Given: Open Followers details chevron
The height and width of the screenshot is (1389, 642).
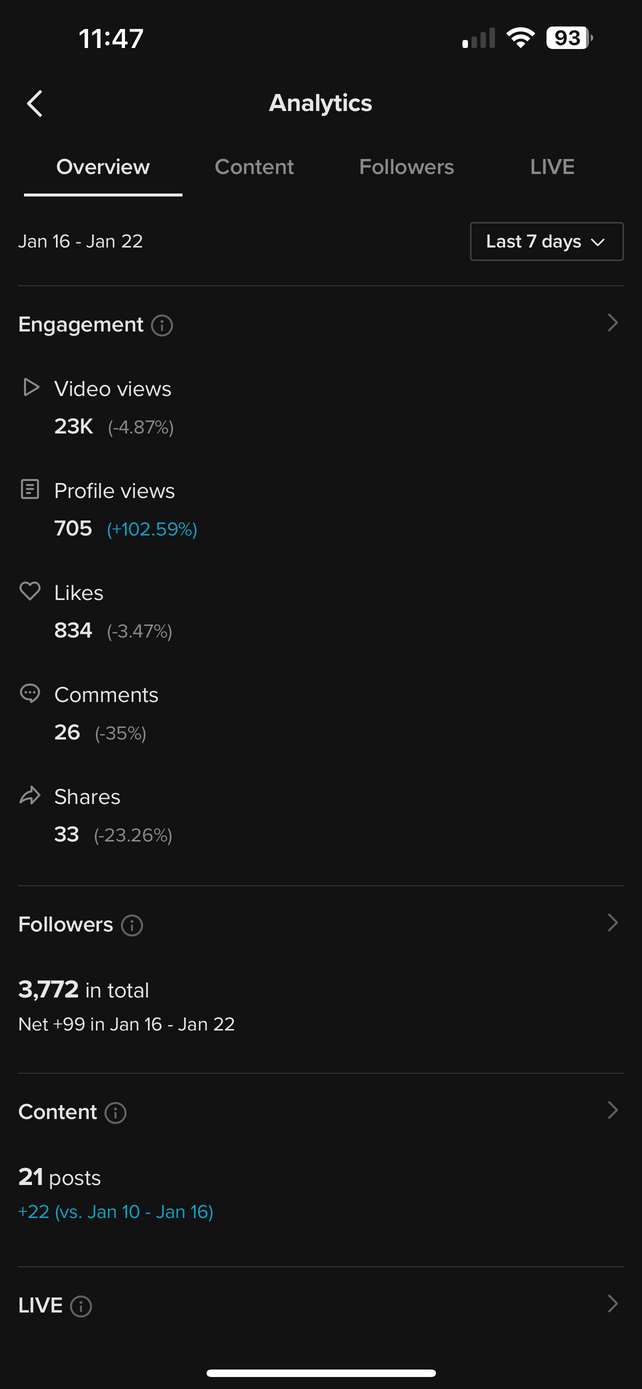Looking at the screenshot, I should (x=612, y=923).
